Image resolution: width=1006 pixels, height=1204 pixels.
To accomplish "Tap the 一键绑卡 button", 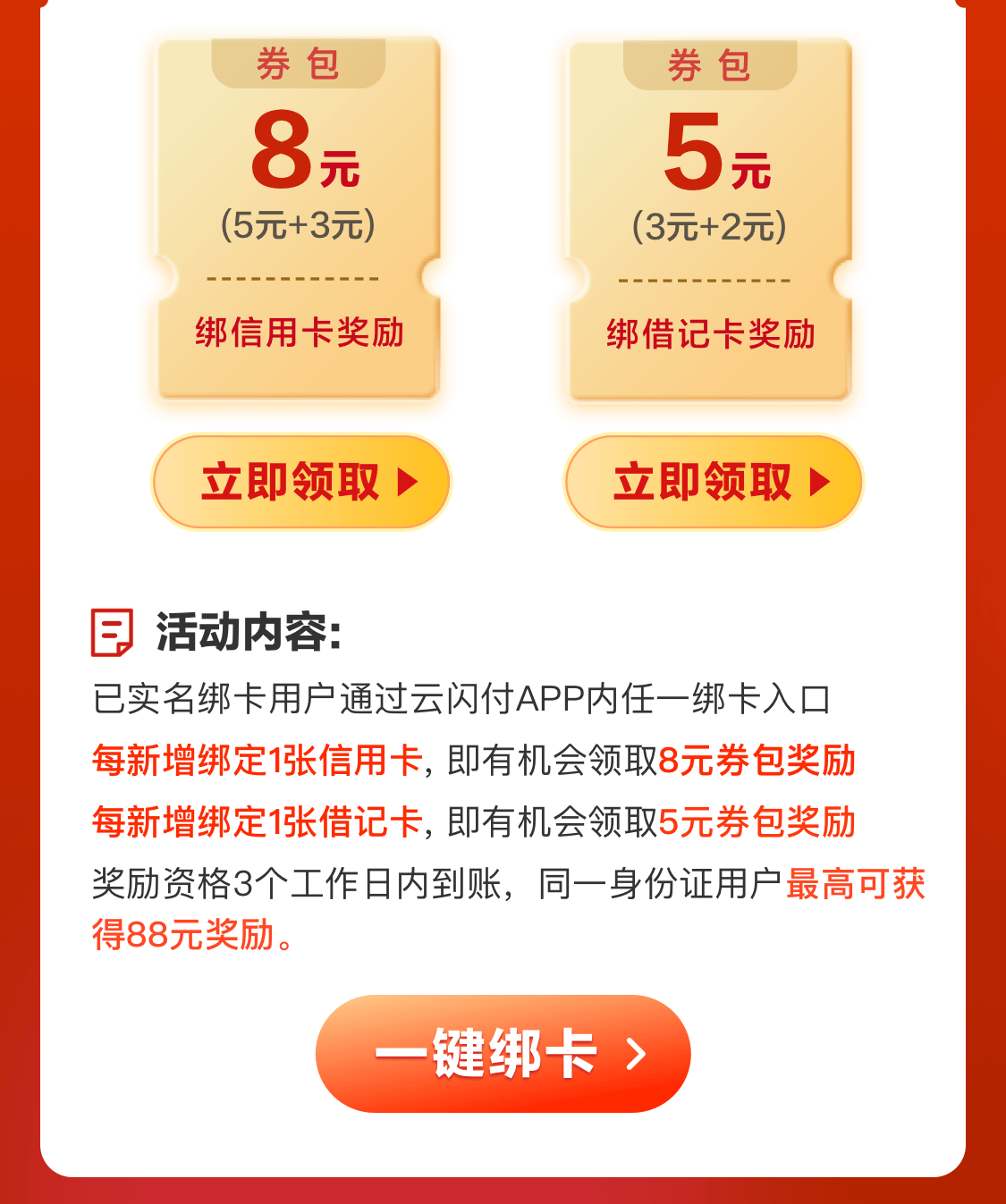I will [x=503, y=1054].
